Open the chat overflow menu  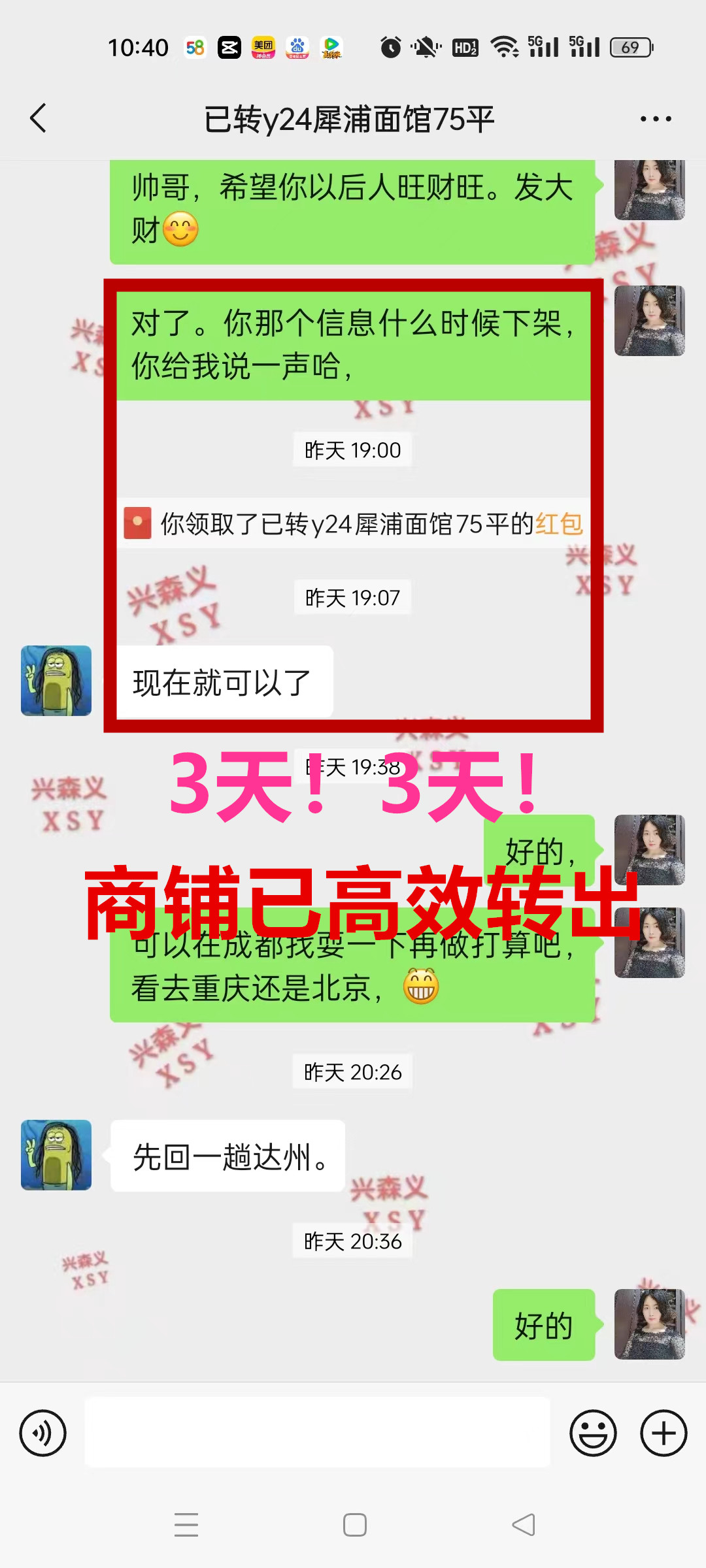click(656, 119)
